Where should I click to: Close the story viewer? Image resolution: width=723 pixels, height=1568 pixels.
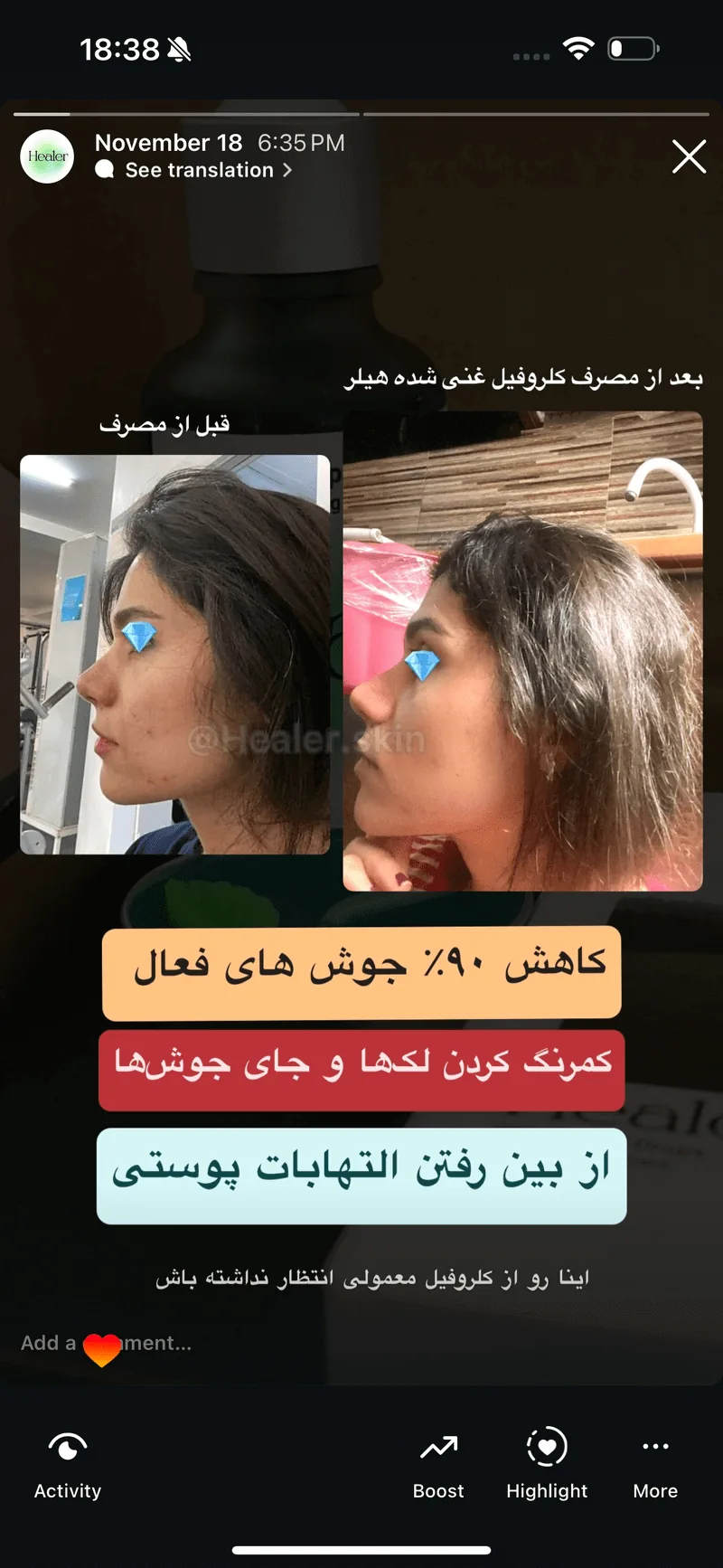click(689, 156)
